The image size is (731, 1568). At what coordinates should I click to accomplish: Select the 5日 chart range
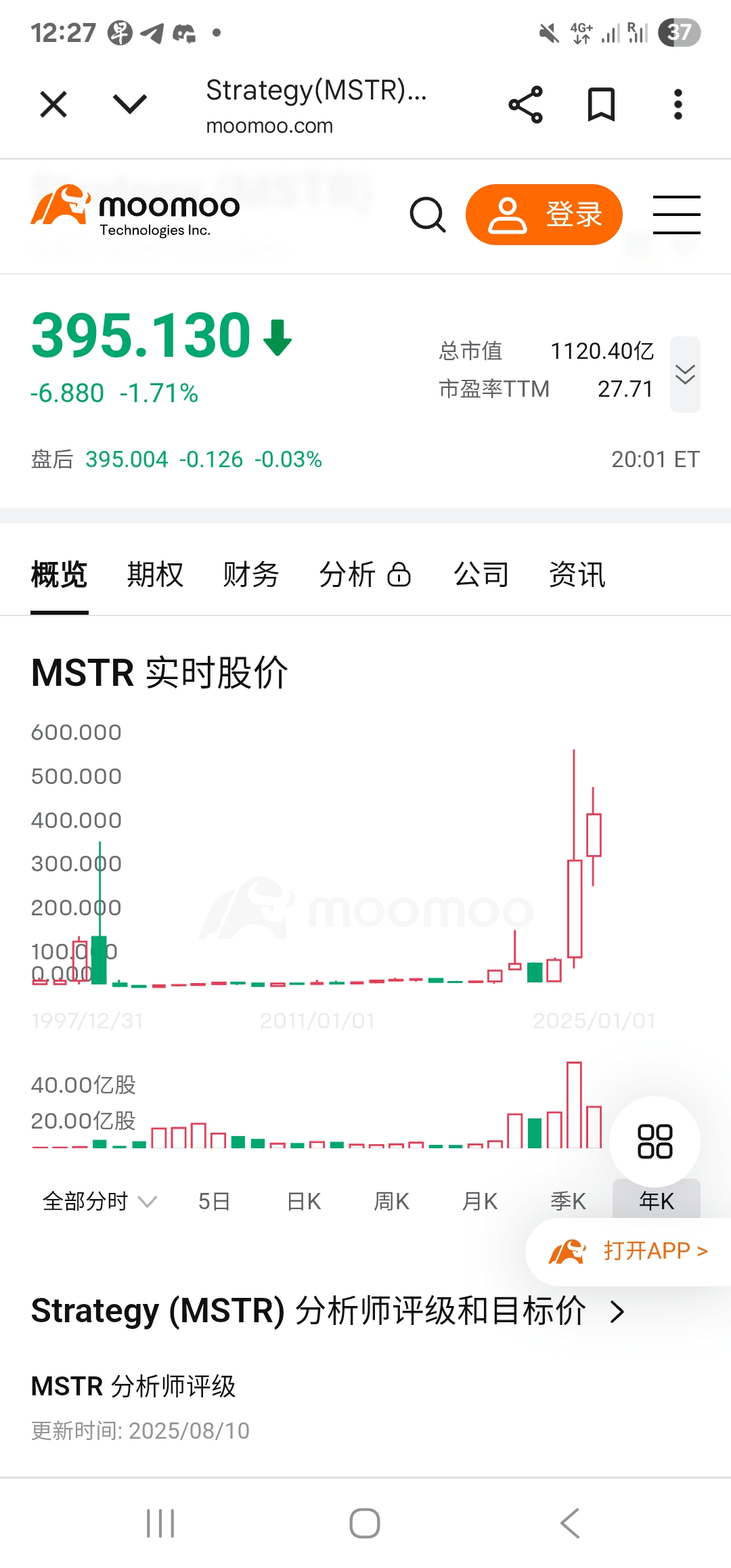tap(215, 1201)
